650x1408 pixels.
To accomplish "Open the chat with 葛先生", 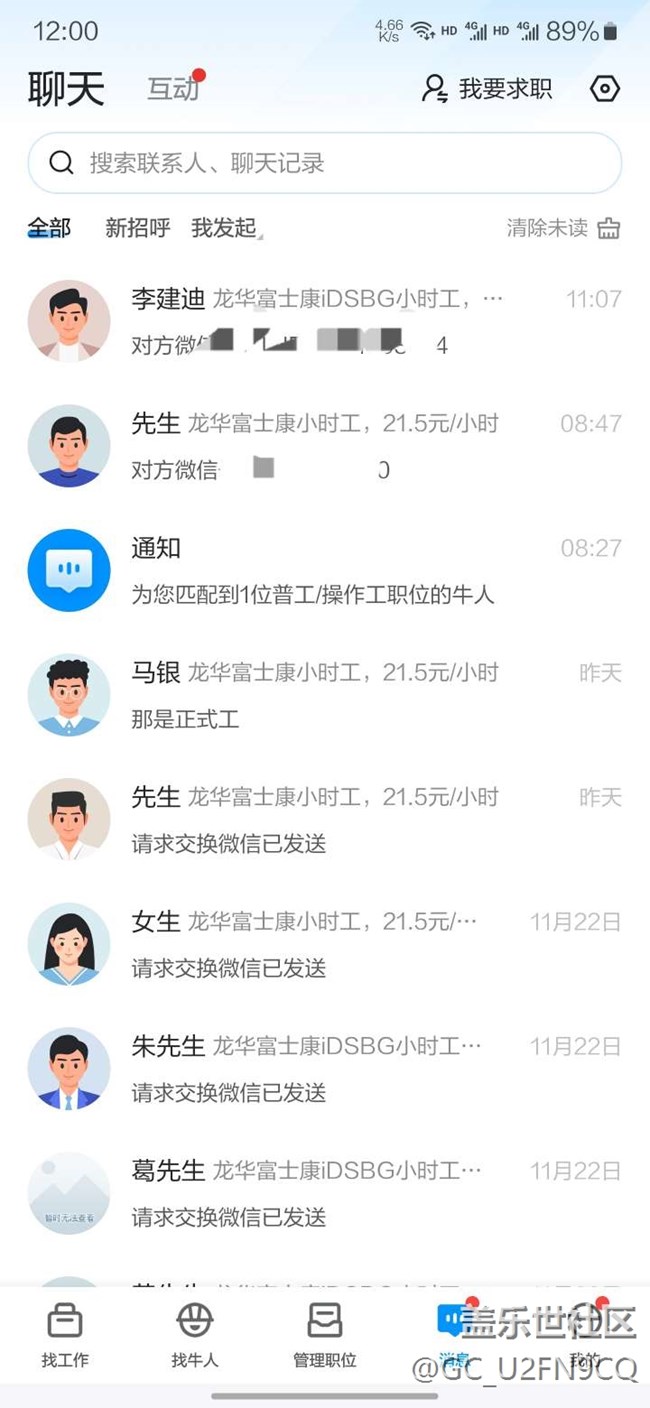I will (x=325, y=1192).
